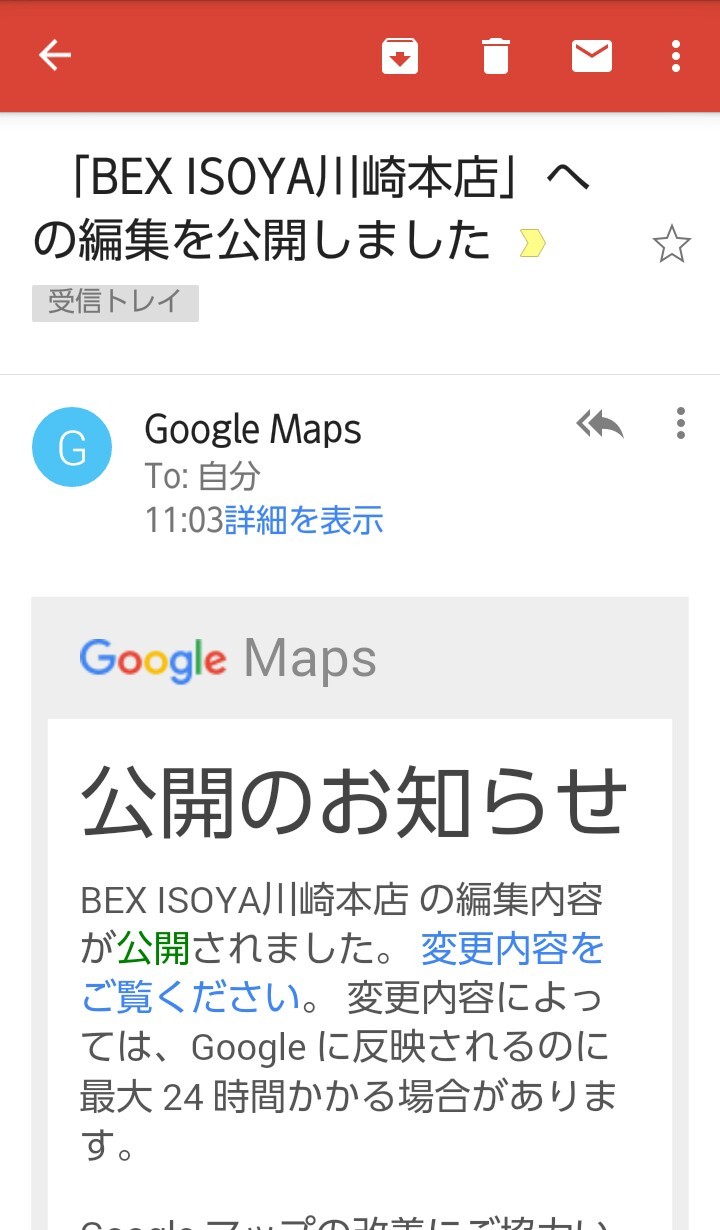Open the 変更内容をご覧ください link
Screen dimensions: 720x1230
[512, 948]
